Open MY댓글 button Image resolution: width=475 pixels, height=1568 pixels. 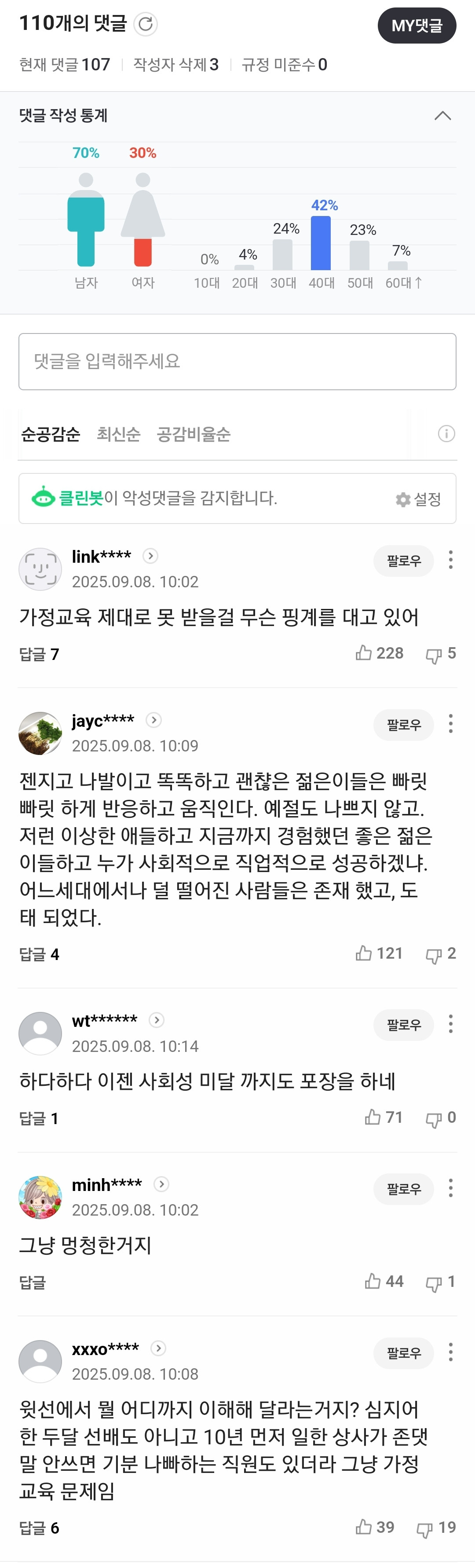pos(417,26)
